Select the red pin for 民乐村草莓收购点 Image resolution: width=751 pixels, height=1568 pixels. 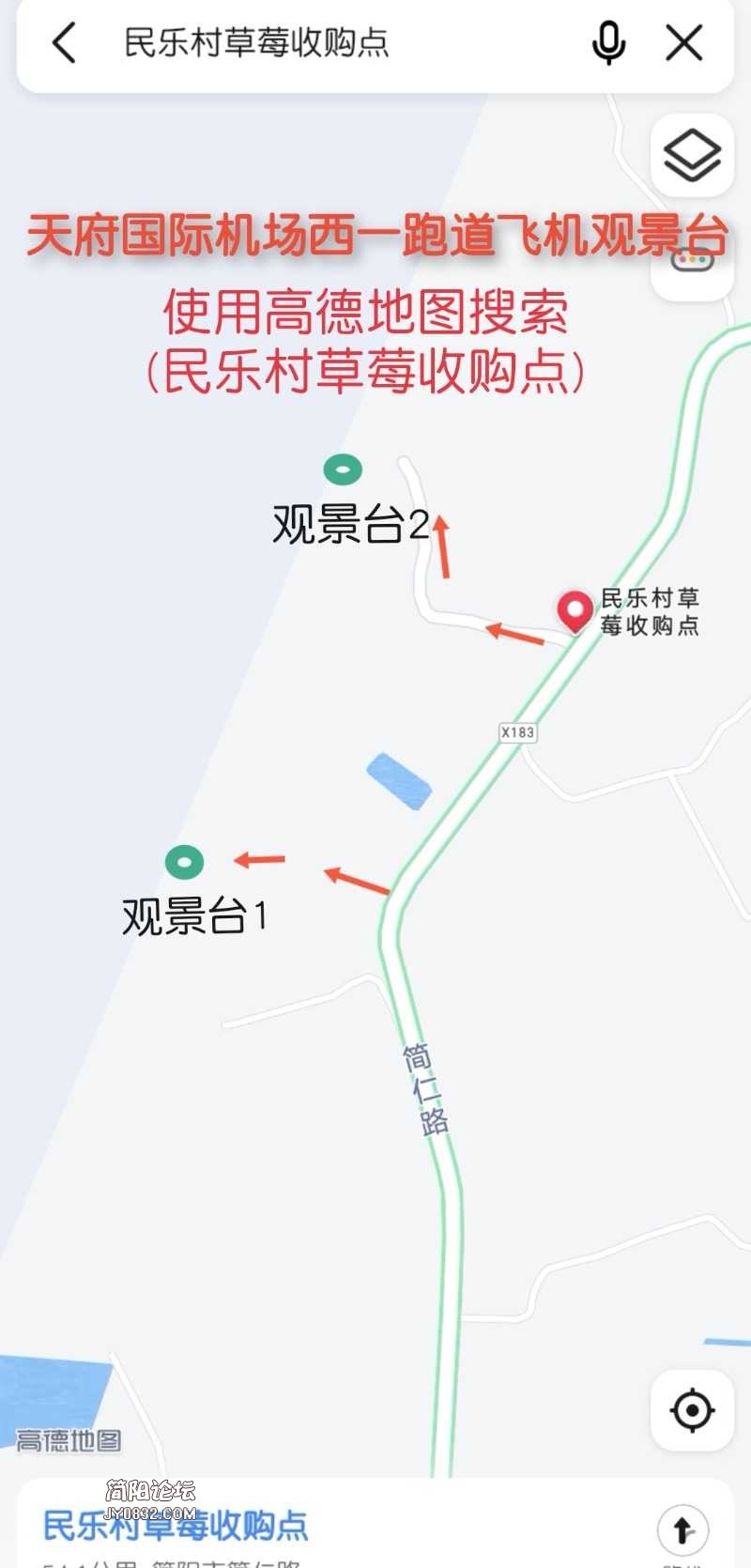[575, 610]
